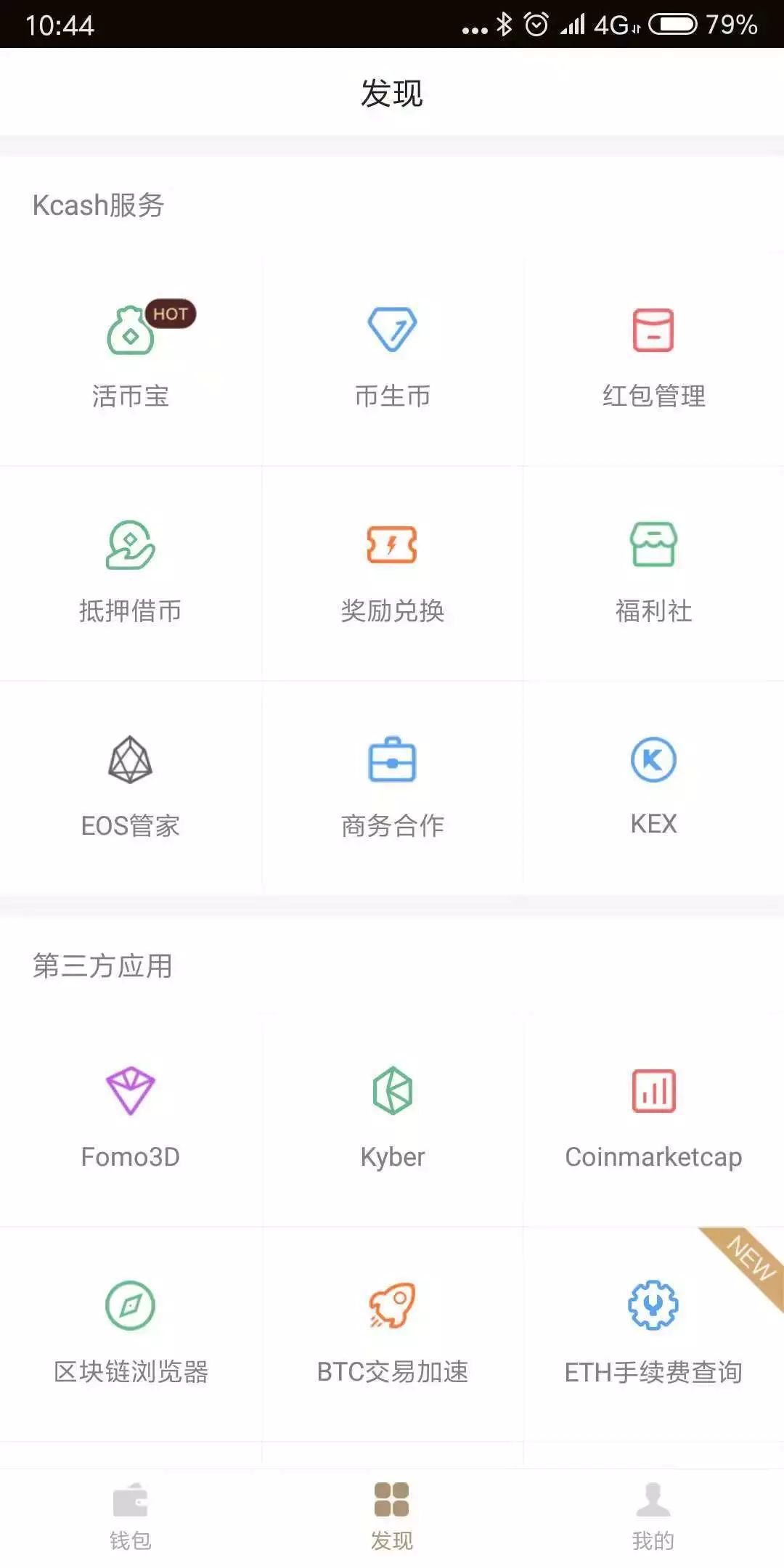The height and width of the screenshot is (1568, 784).
Task: Launch KEX
Action: click(x=653, y=788)
